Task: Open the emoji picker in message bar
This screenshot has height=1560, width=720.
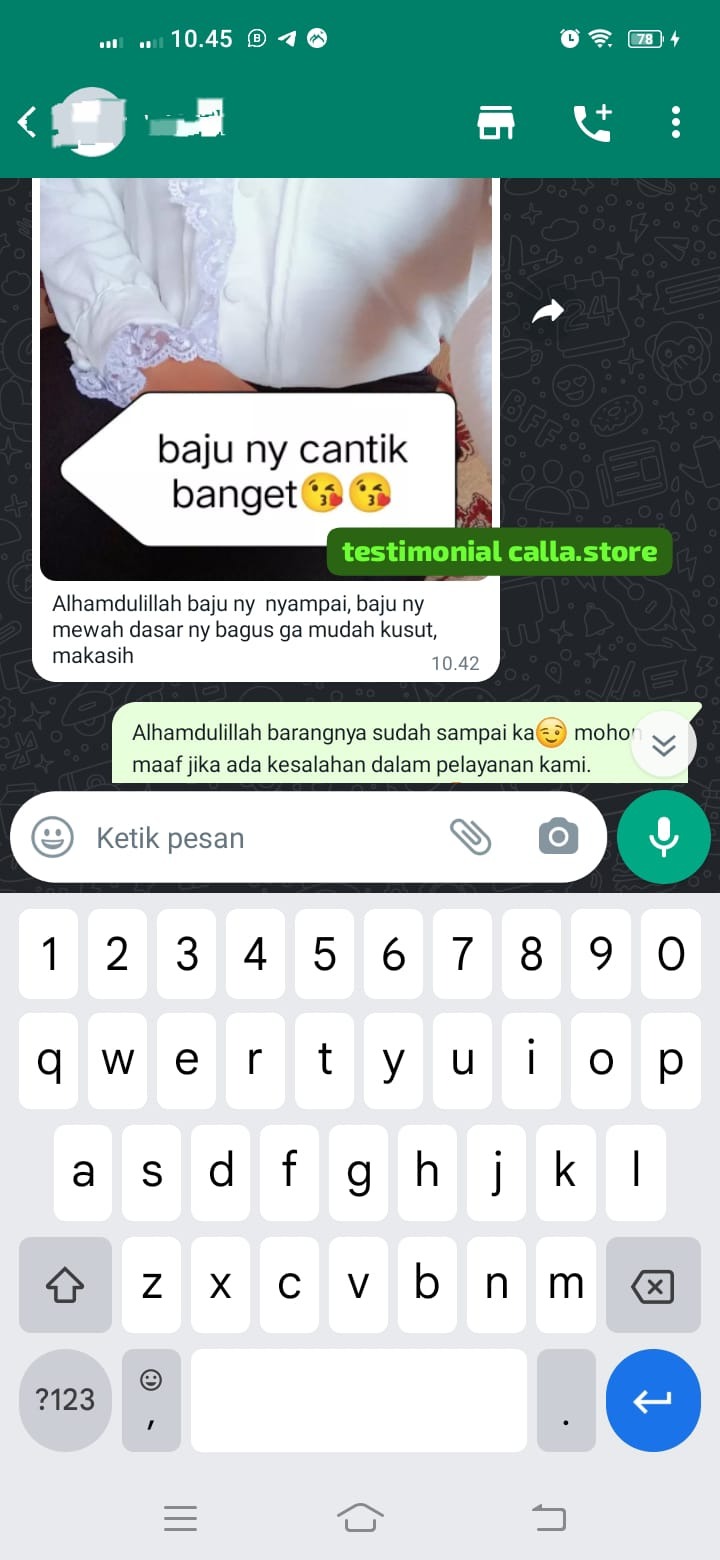Action: [52, 837]
